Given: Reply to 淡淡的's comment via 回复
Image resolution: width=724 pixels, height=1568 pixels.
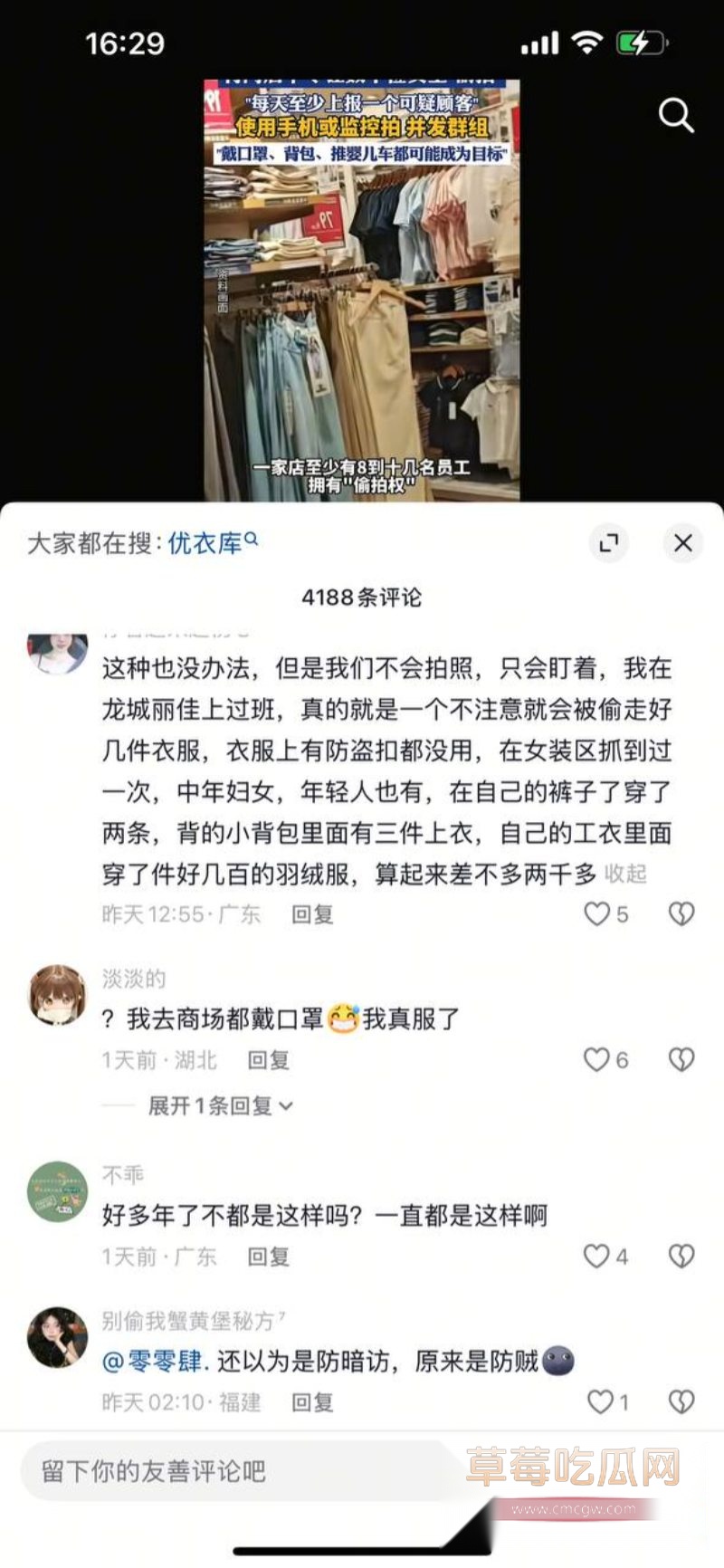Looking at the screenshot, I should pyautogui.click(x=267, y=1059).
